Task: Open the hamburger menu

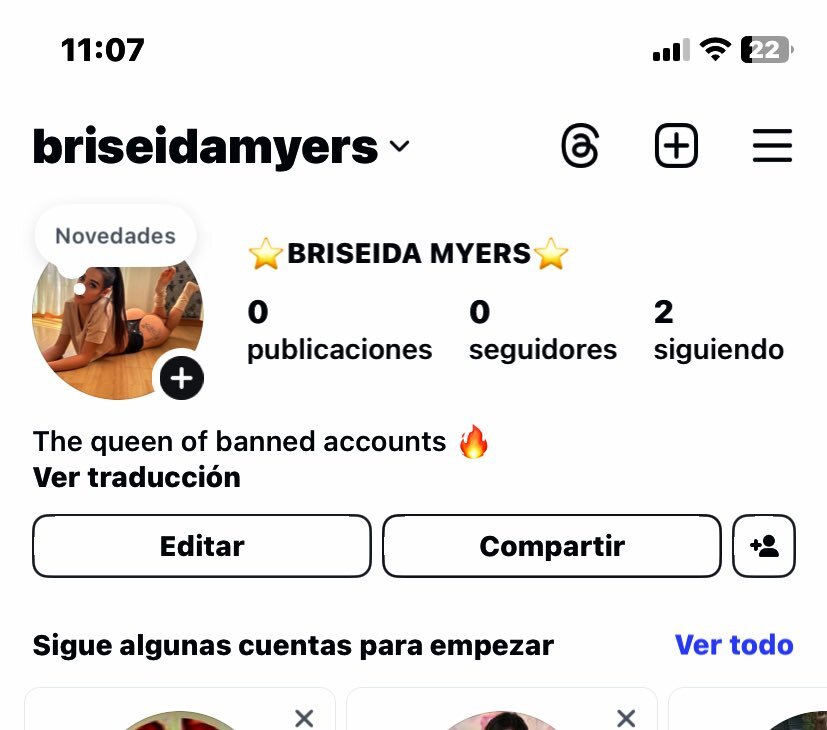Action: point(772,147)
